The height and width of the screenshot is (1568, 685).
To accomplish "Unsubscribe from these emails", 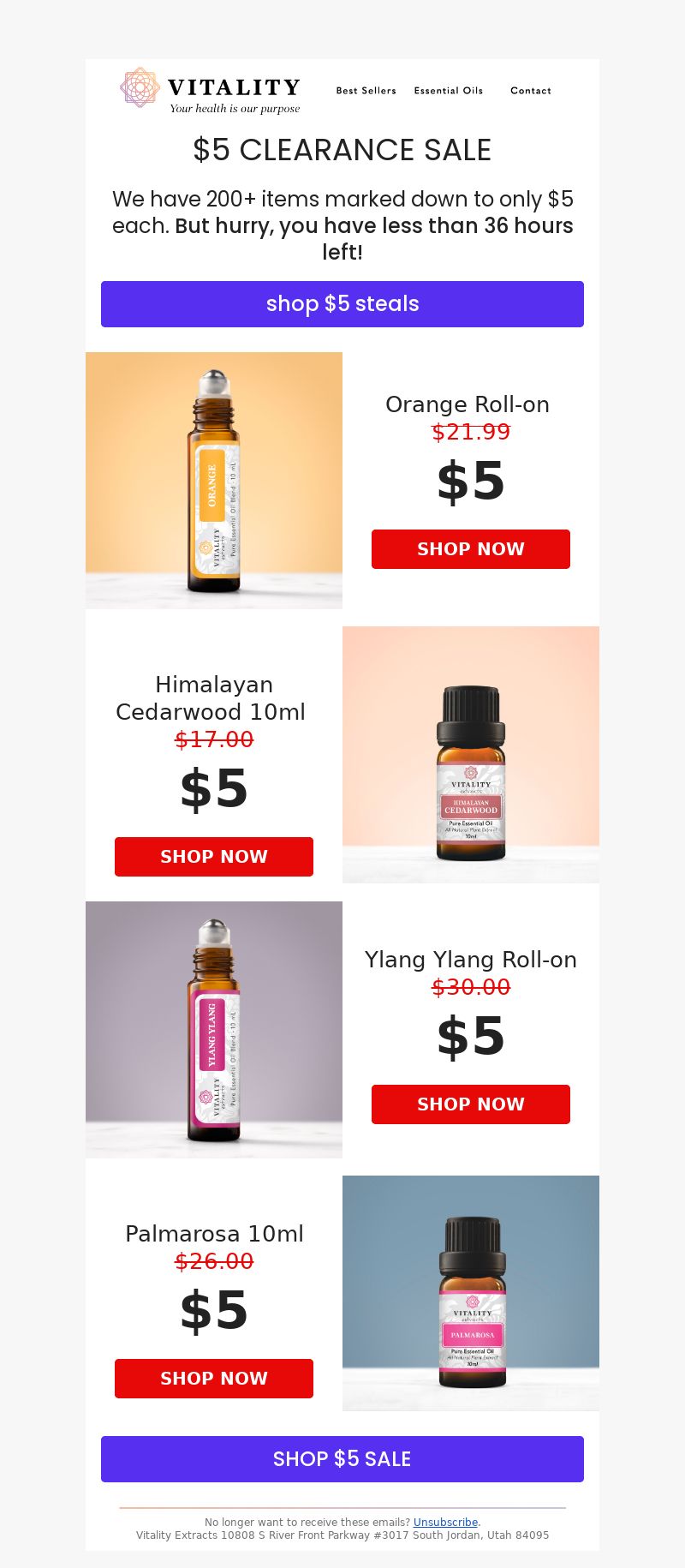I will (445, 1523).
